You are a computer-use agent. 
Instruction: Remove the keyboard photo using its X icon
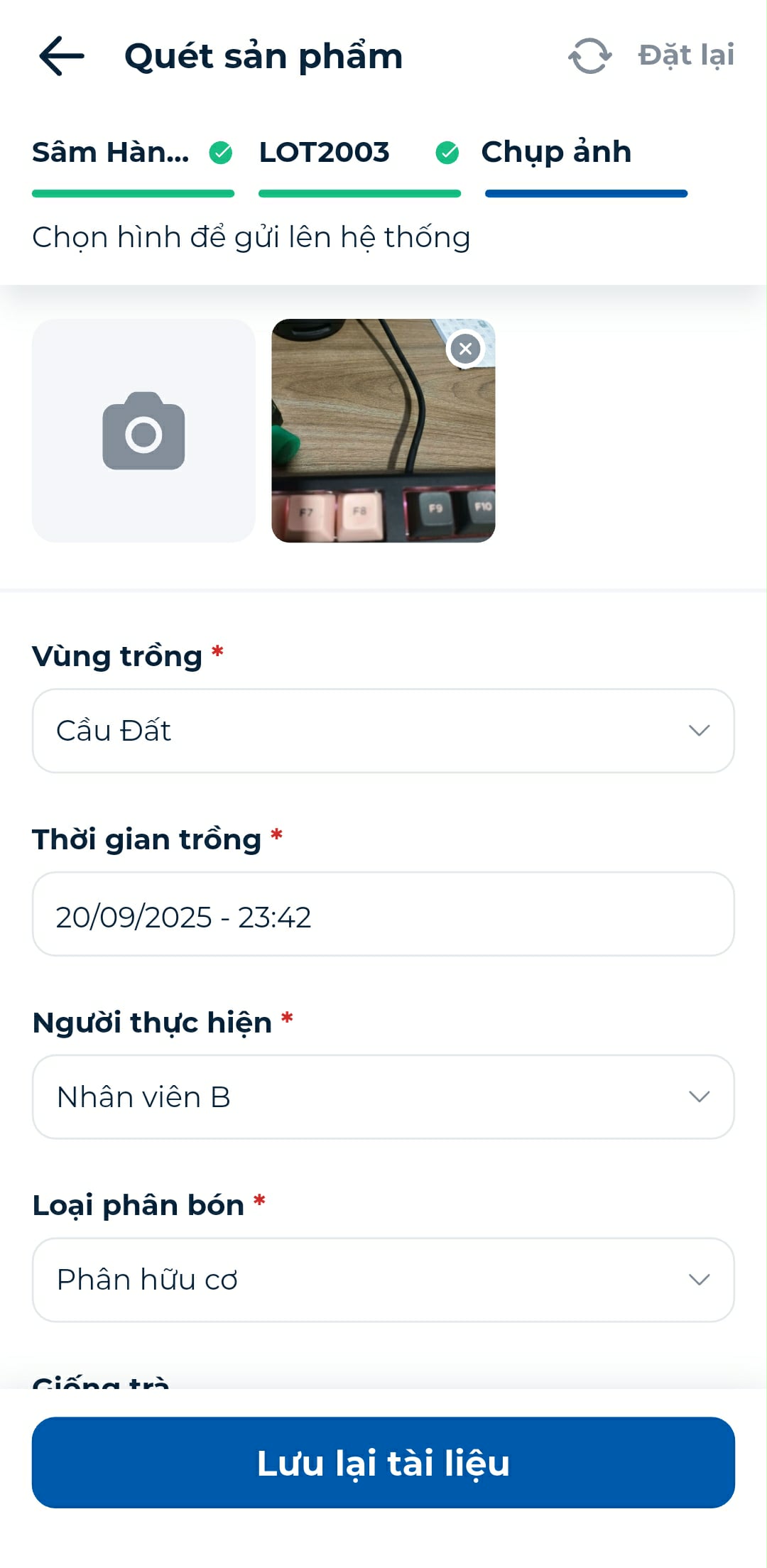tap(465, 349)
